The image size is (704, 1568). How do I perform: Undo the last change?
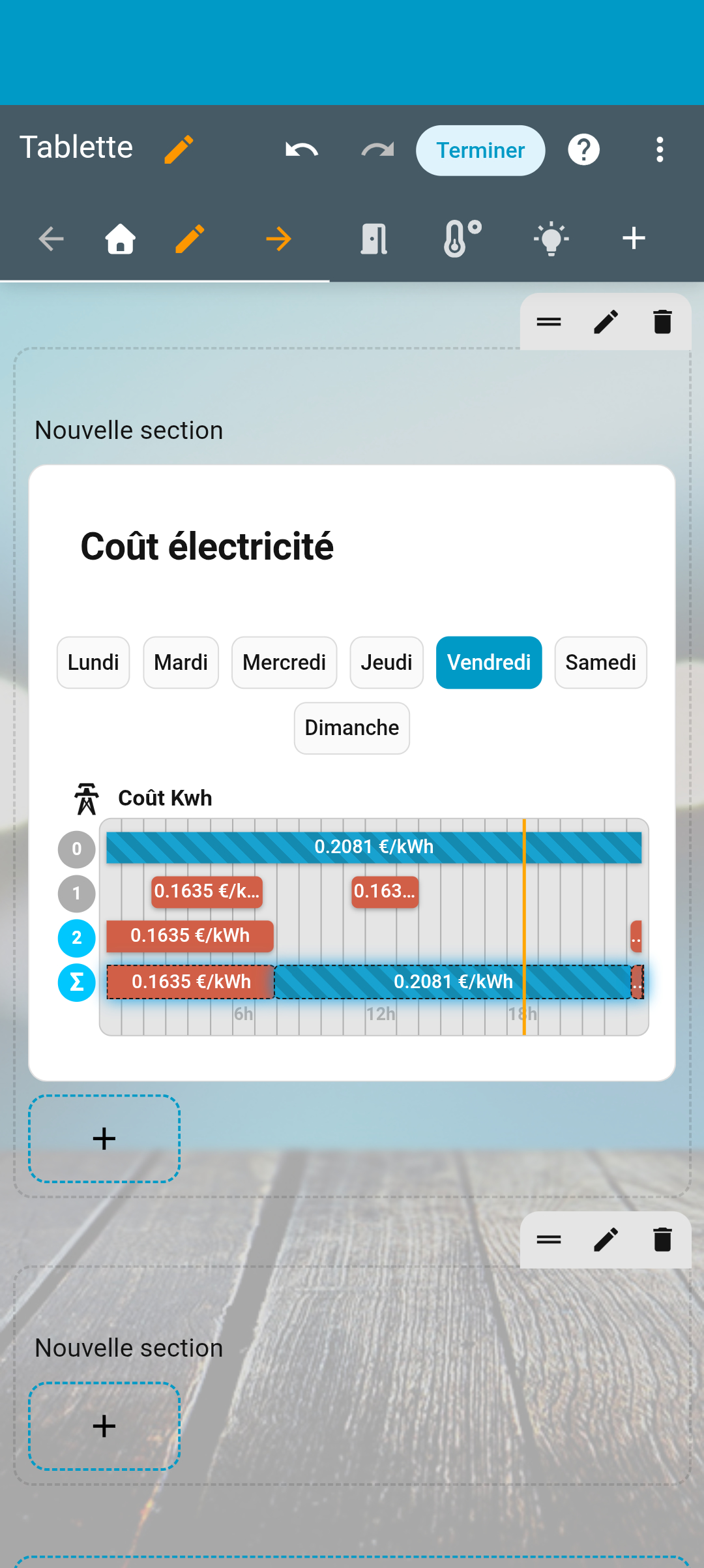[x=302, y=150]
